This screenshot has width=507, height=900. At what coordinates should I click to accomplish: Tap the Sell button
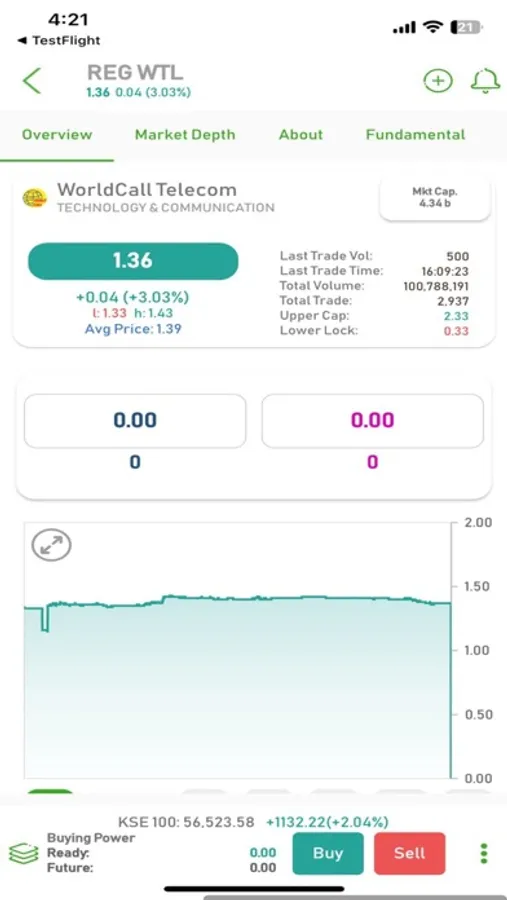[x=409, y=853]
